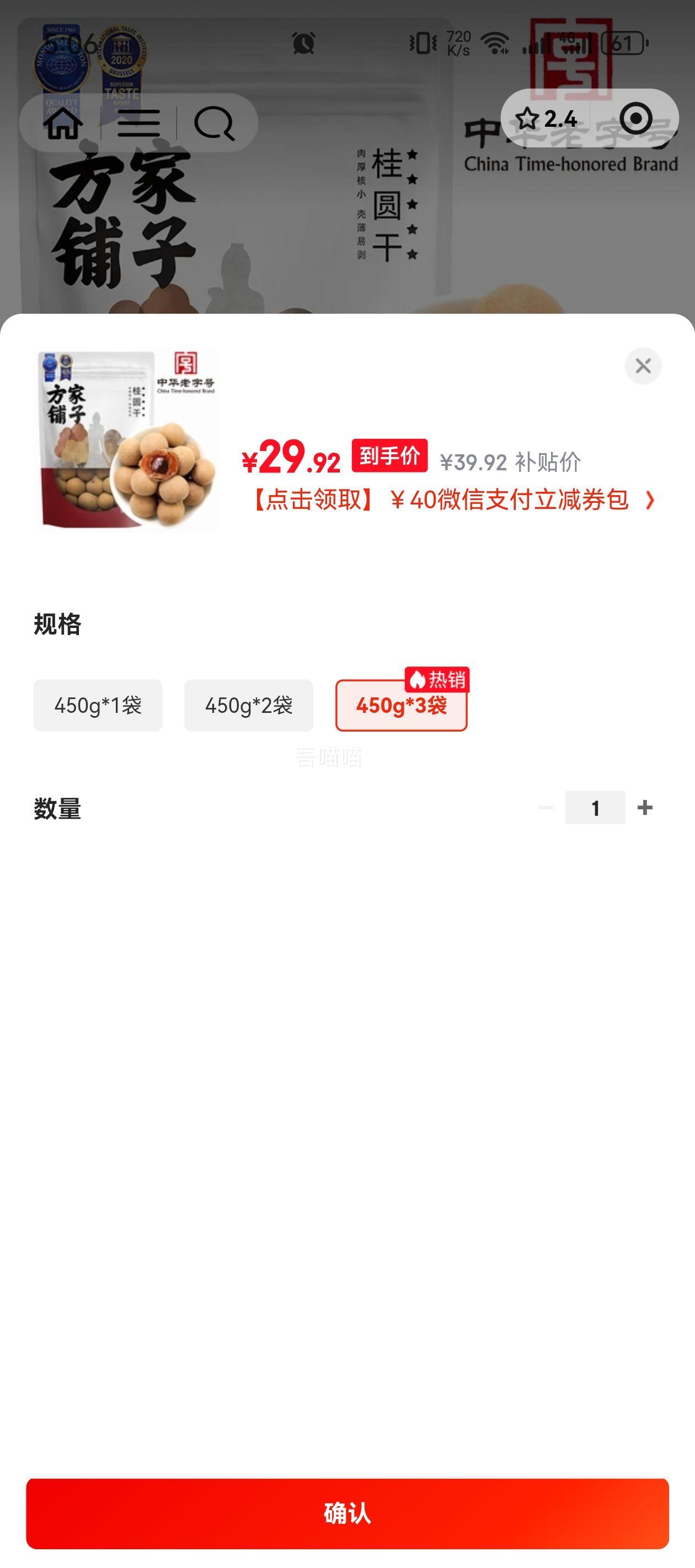Increase quantity with the plus stepper
The width and height of the screenshot is (695, 1568).
click(x=645, y=808)
